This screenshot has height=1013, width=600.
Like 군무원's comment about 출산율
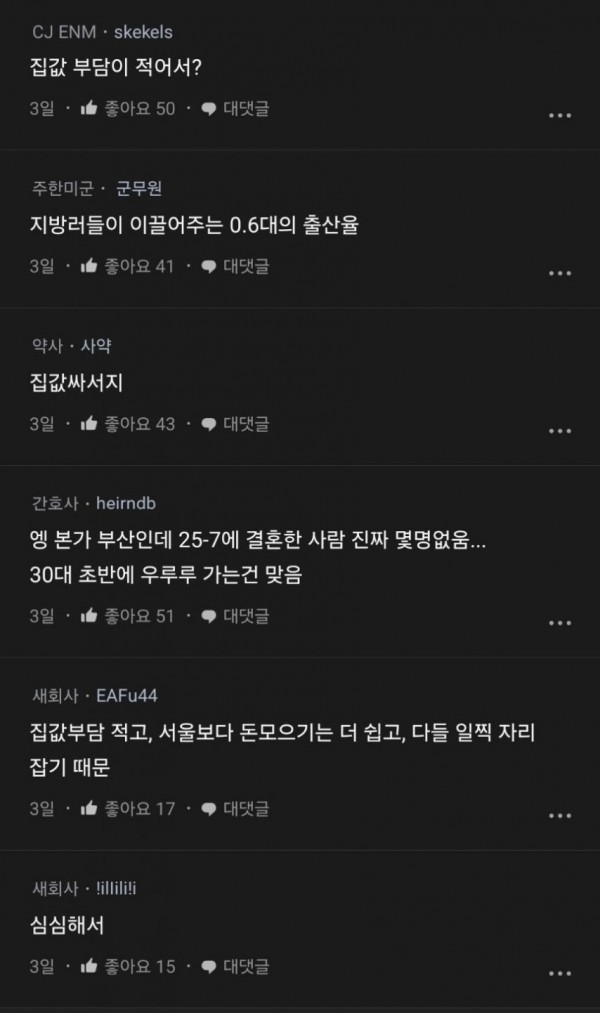click(x=128, y=266)
